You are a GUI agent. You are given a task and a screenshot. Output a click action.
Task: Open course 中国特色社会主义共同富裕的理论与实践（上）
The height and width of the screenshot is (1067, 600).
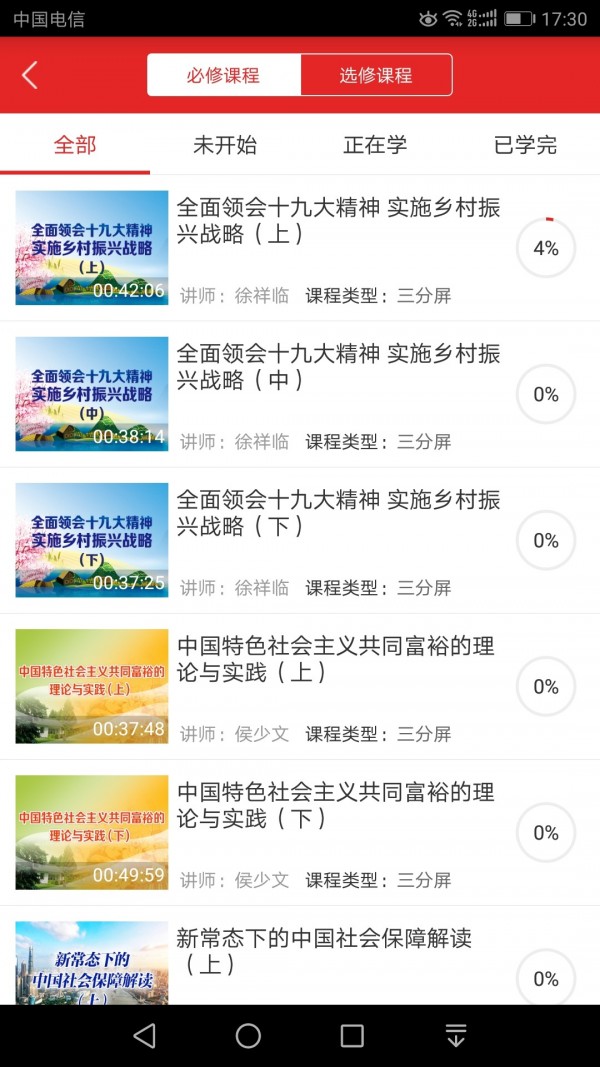click(x=336, y=659)
